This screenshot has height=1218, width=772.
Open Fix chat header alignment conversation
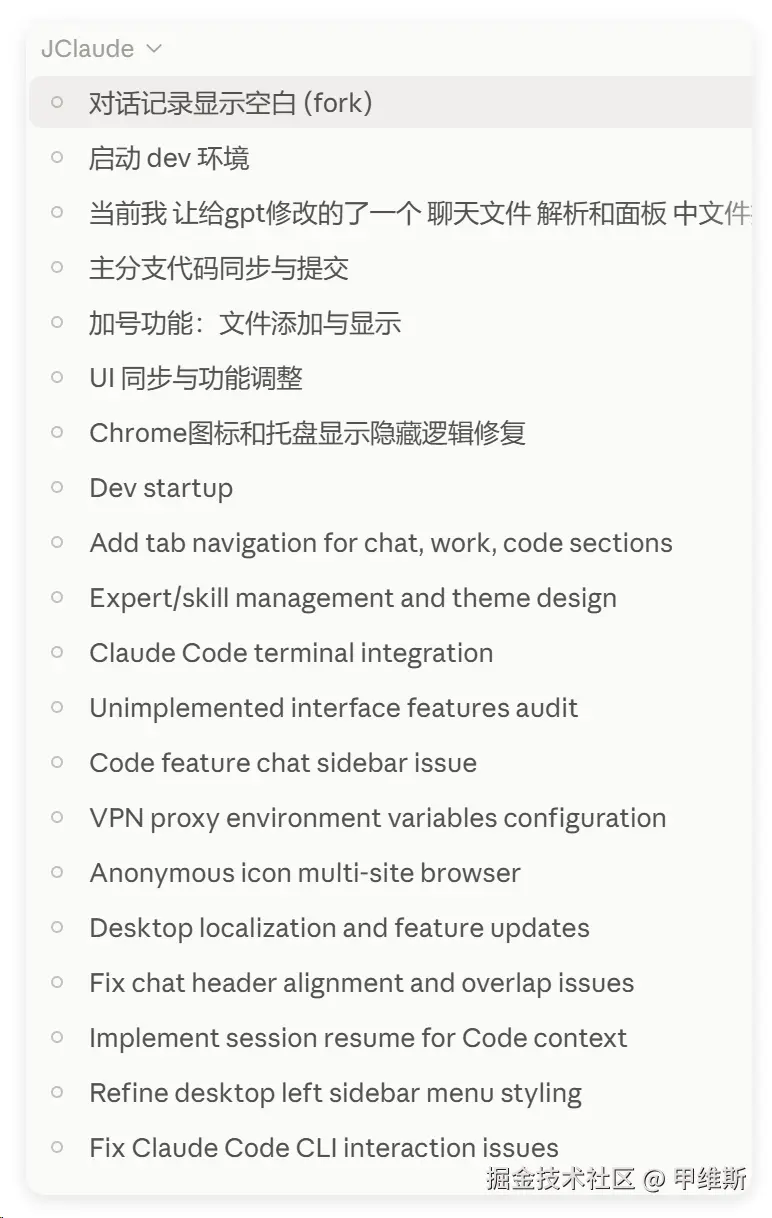[391, 983]
